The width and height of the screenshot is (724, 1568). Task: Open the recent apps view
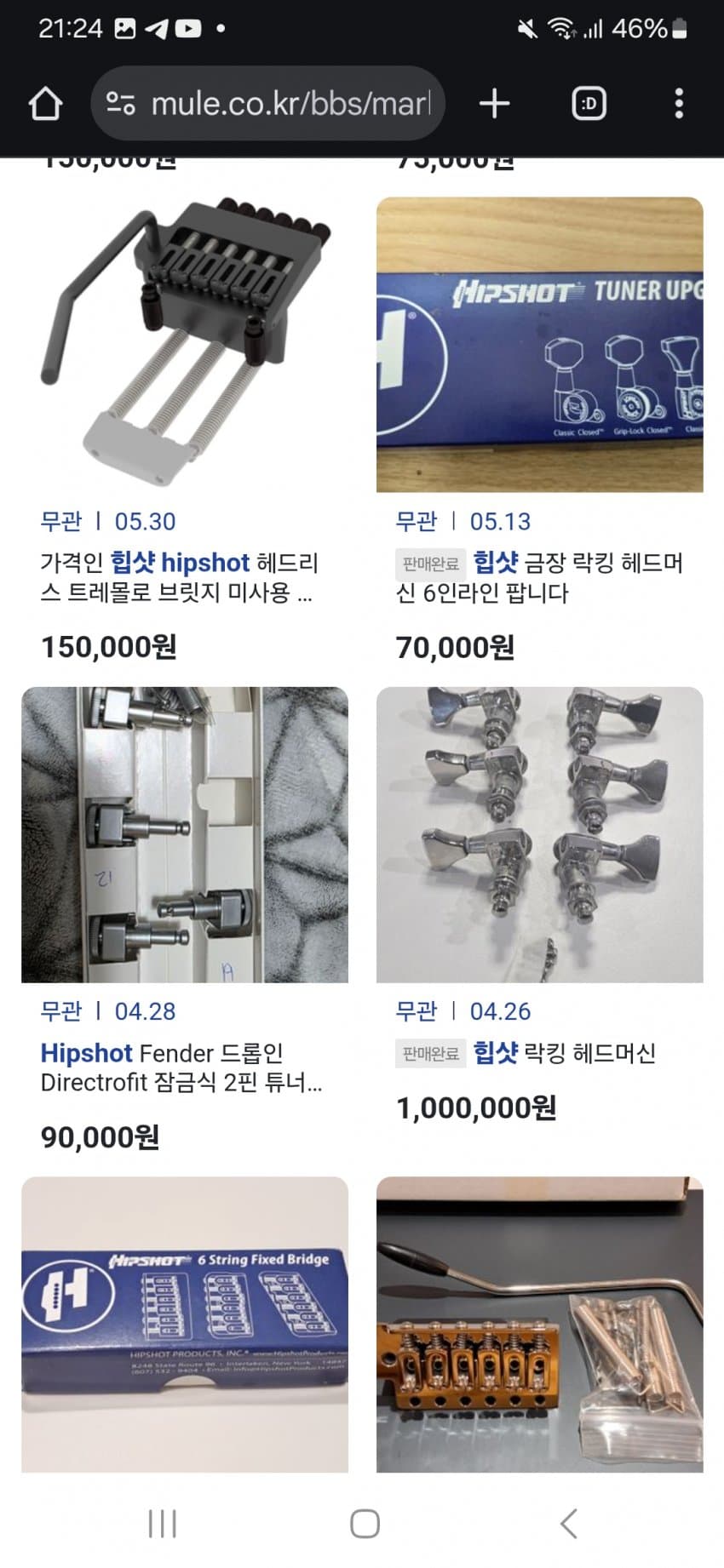[162, 1524]
